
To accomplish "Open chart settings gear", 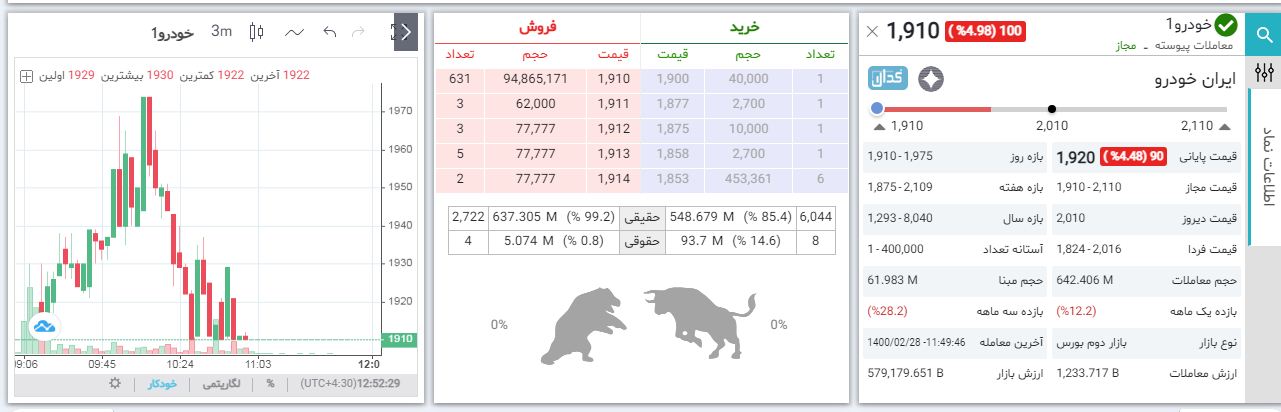I will [115, 383].
